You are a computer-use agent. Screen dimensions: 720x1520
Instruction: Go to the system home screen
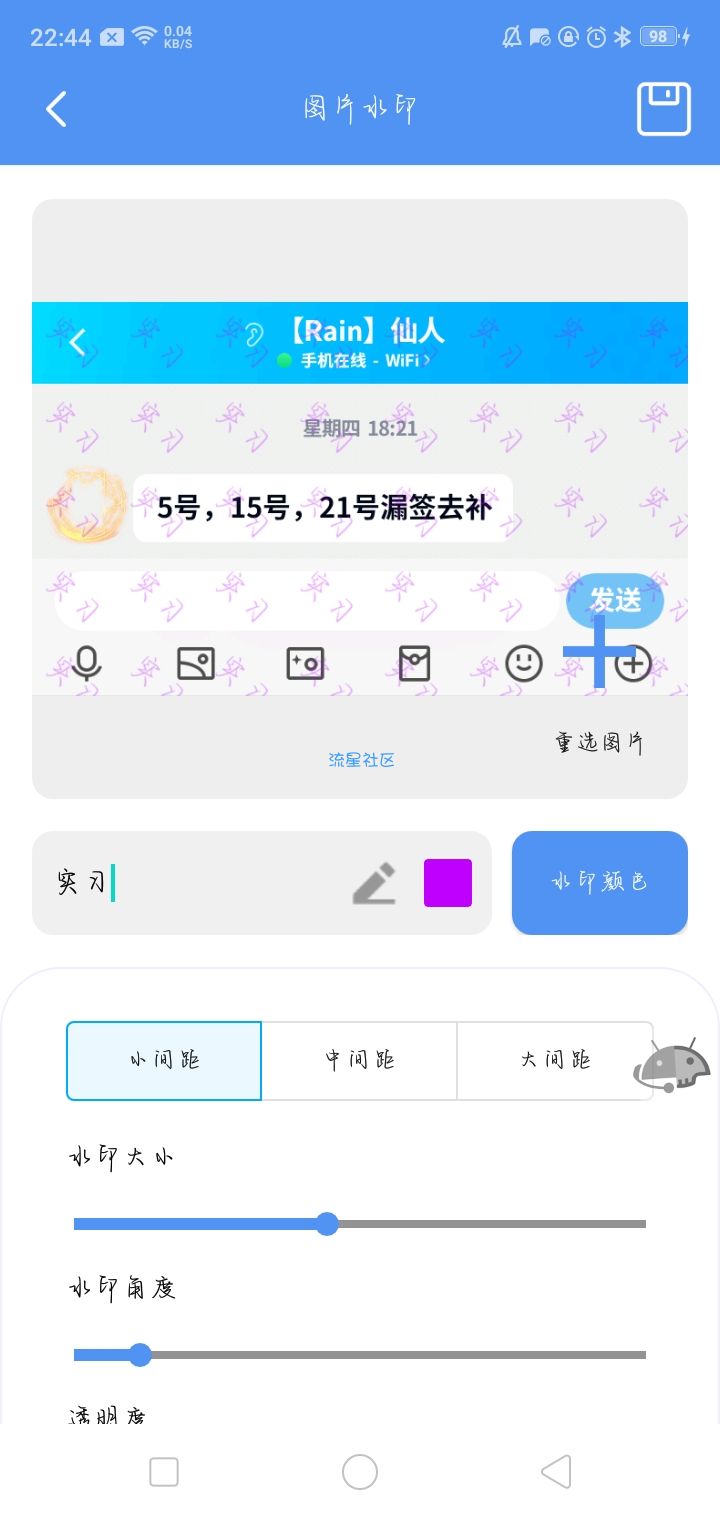click(360, 1472)
